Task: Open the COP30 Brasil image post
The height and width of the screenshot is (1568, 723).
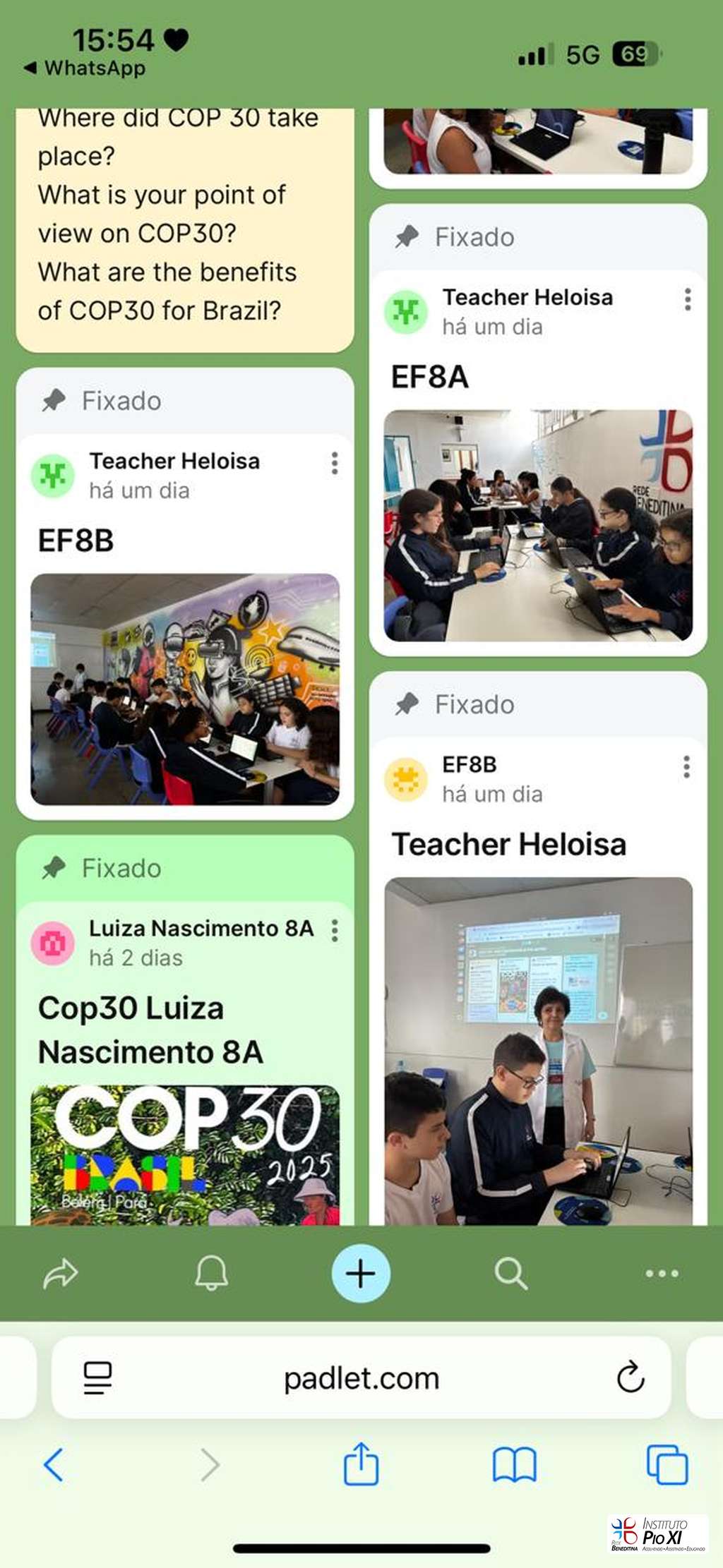Action: tap(185, 1154)
